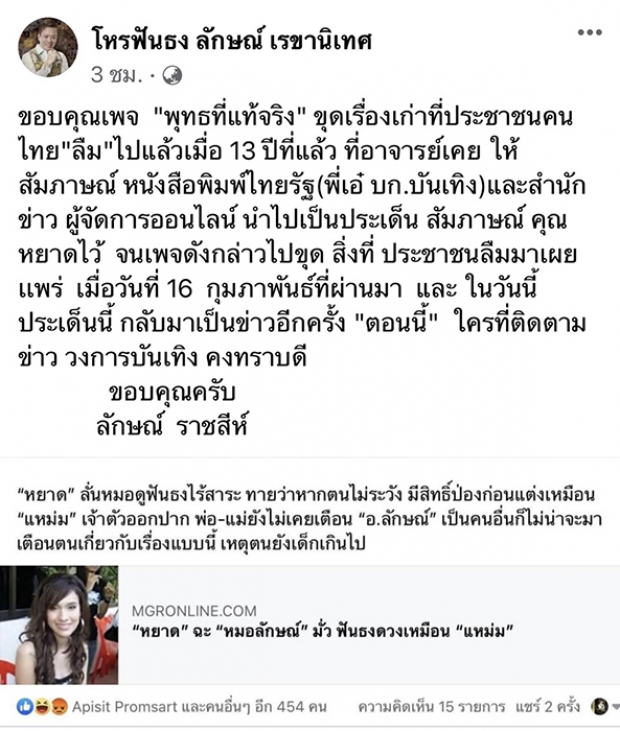The height and width of the screenshot is (731, 620).
Task: Tap the author's profile picture
Action: [48, 47]
